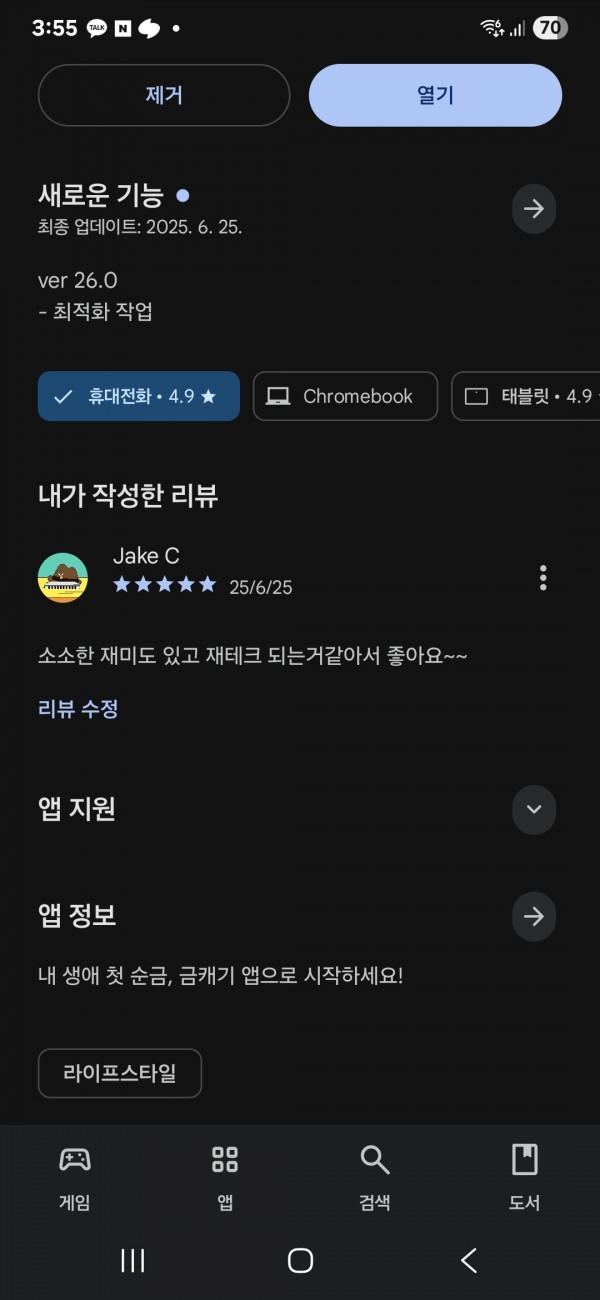Viewport: 600px width, 1300px height.
Task: Open the 새로운 기능 details arrow
Action: click(x=534, y=209)
